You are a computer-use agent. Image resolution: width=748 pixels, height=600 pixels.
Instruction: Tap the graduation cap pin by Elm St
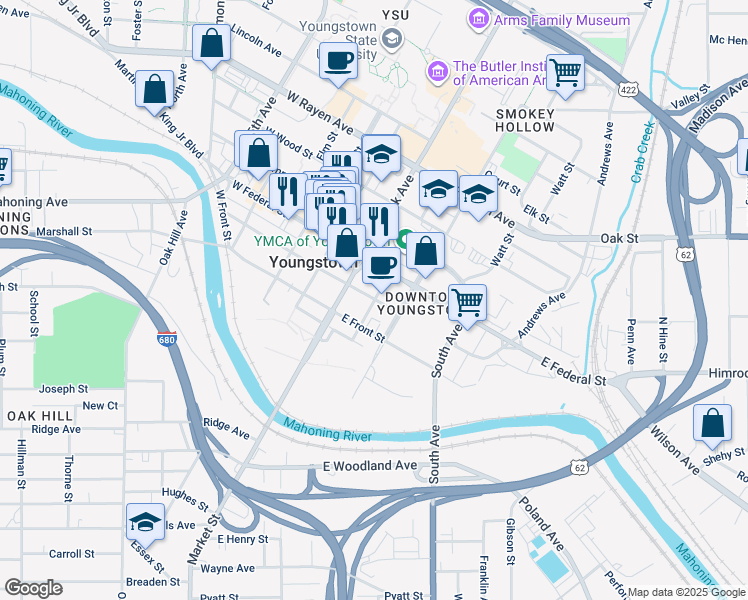381,154
